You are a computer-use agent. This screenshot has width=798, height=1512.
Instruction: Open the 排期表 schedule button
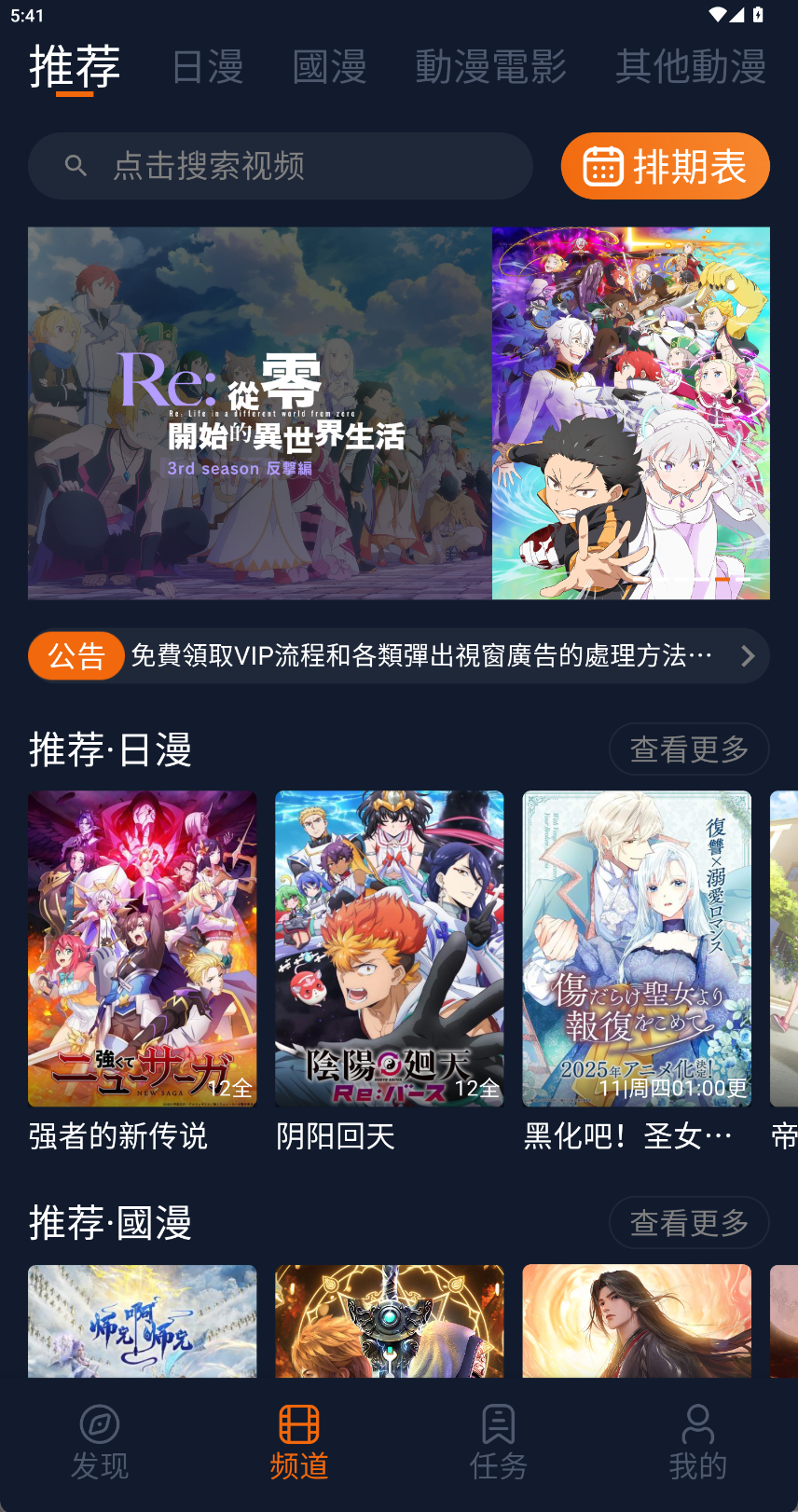(x=665, y=165)
